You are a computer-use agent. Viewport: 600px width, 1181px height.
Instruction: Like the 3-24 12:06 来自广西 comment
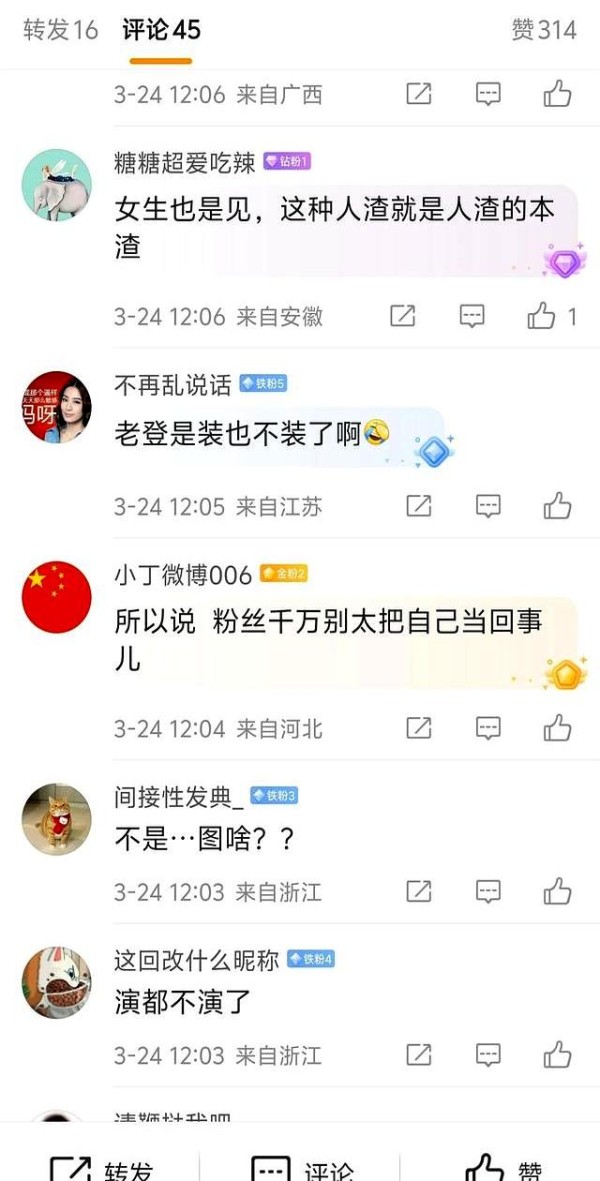(x=558, y=94)
